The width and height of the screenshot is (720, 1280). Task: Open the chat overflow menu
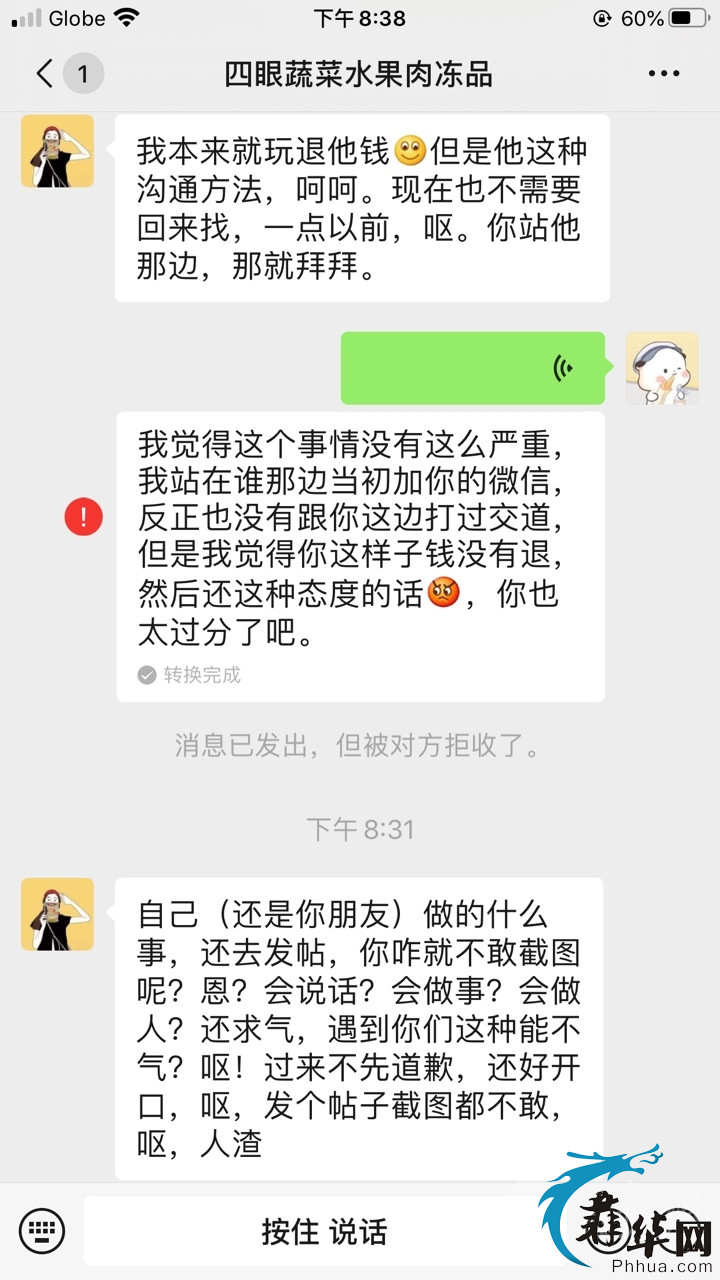click(x=663, y=74)
